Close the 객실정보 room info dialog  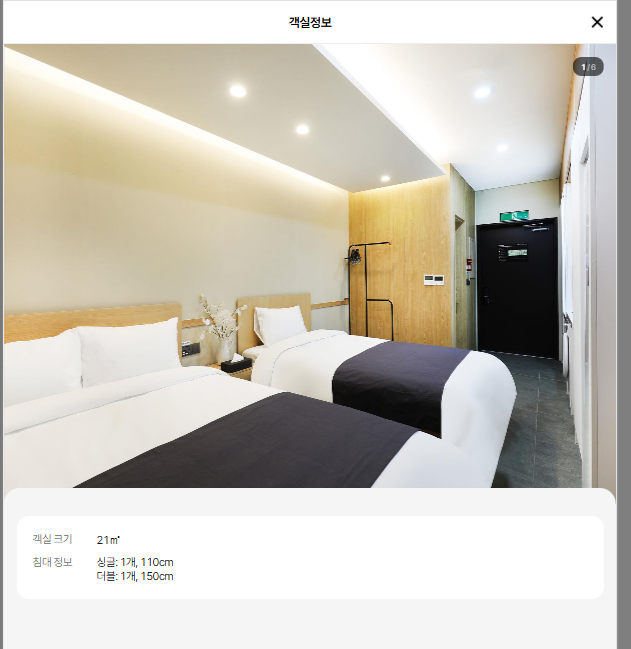(597, 22)
